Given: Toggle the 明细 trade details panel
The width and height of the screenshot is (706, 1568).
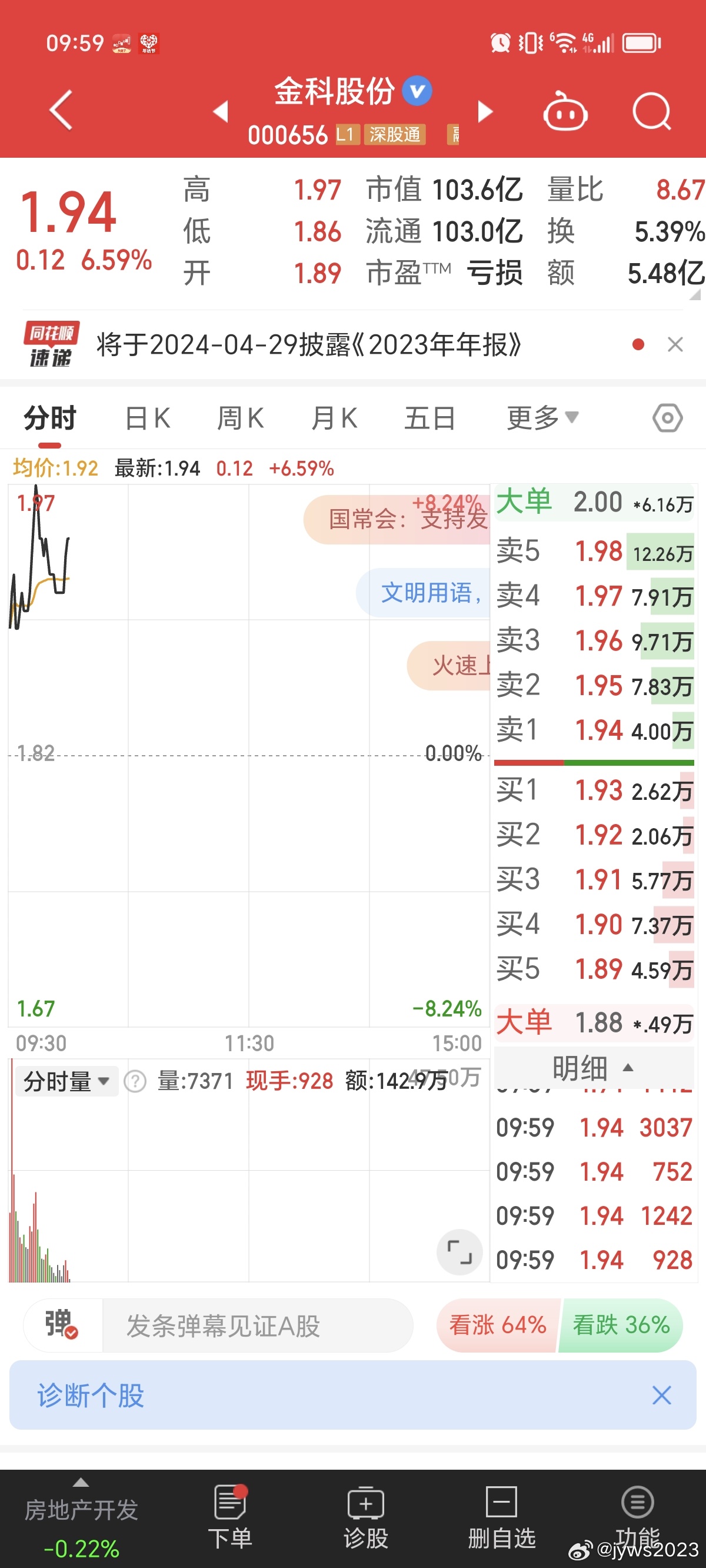Looking at the screenshot, I should [x=594, y=1068].
